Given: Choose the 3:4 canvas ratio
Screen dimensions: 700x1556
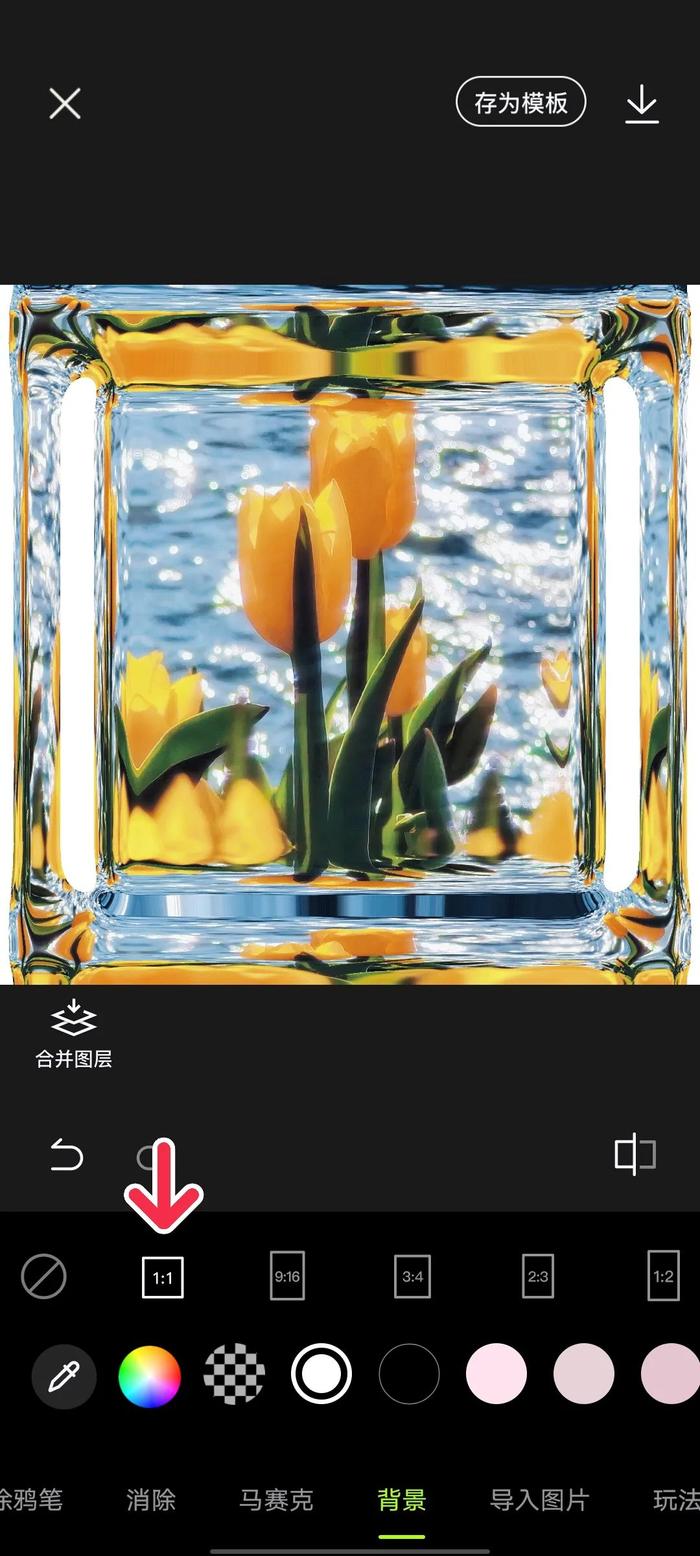Looking at the screenshot, I should 412,1277.
